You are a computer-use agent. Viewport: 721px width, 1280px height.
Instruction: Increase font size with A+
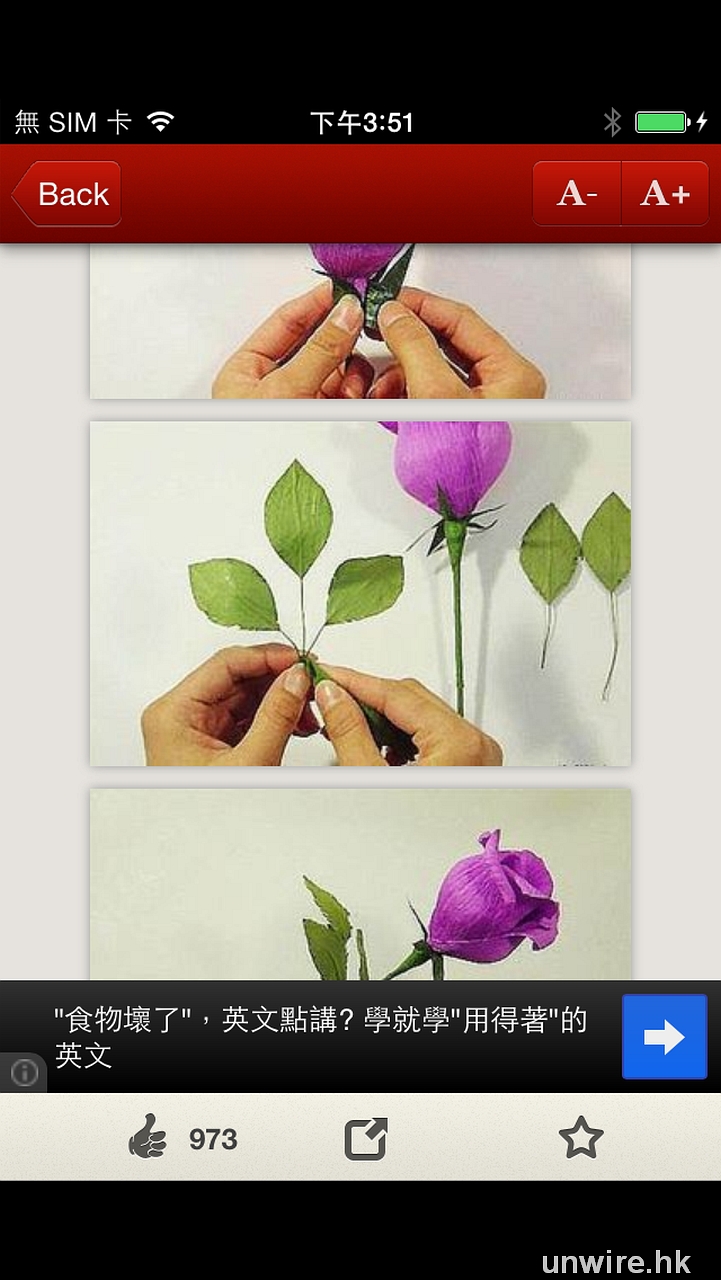(x=665, y=193)
